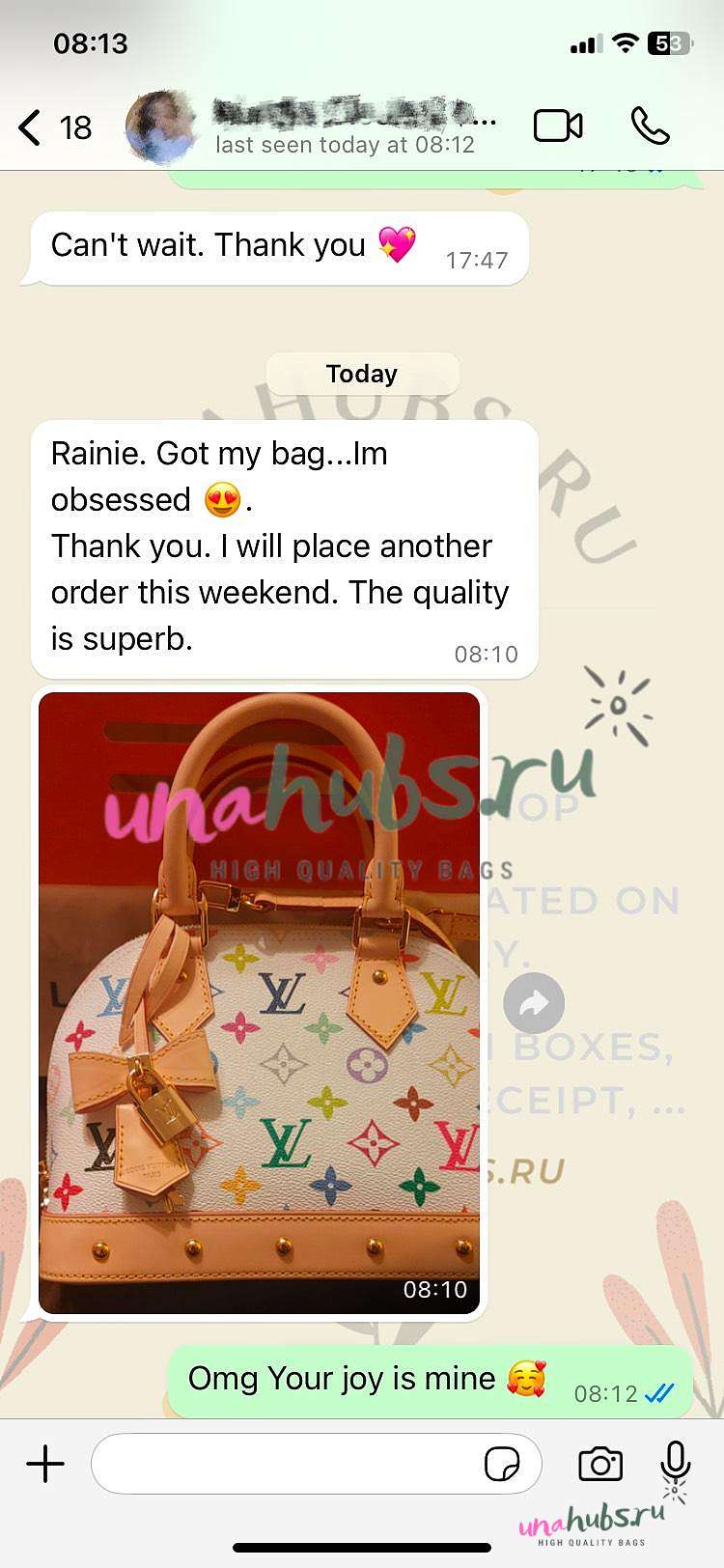Open the attachment plus menu
This screenshot has width=724, height=1568.
click(x=45, y=1464)
